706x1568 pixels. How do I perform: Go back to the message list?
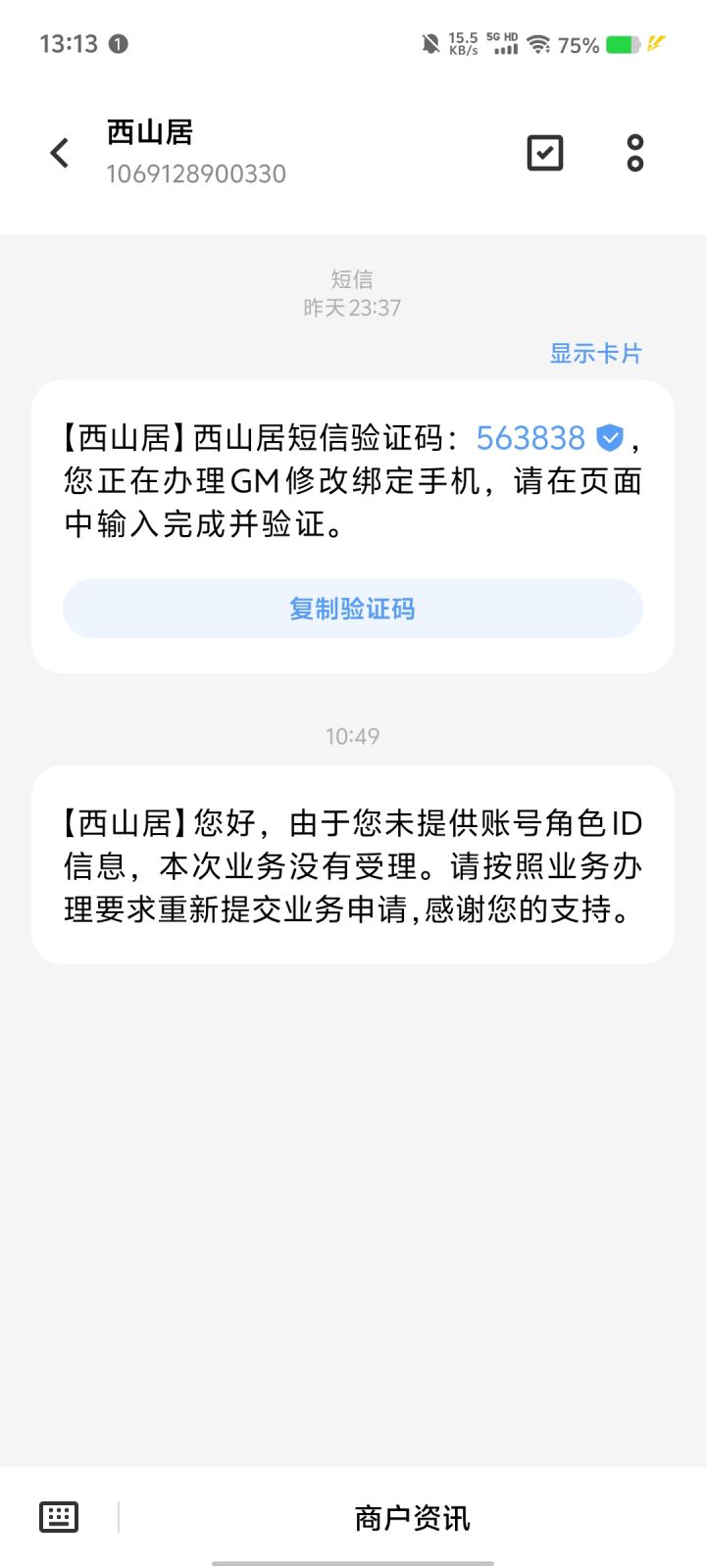click(x=60, y=153)
